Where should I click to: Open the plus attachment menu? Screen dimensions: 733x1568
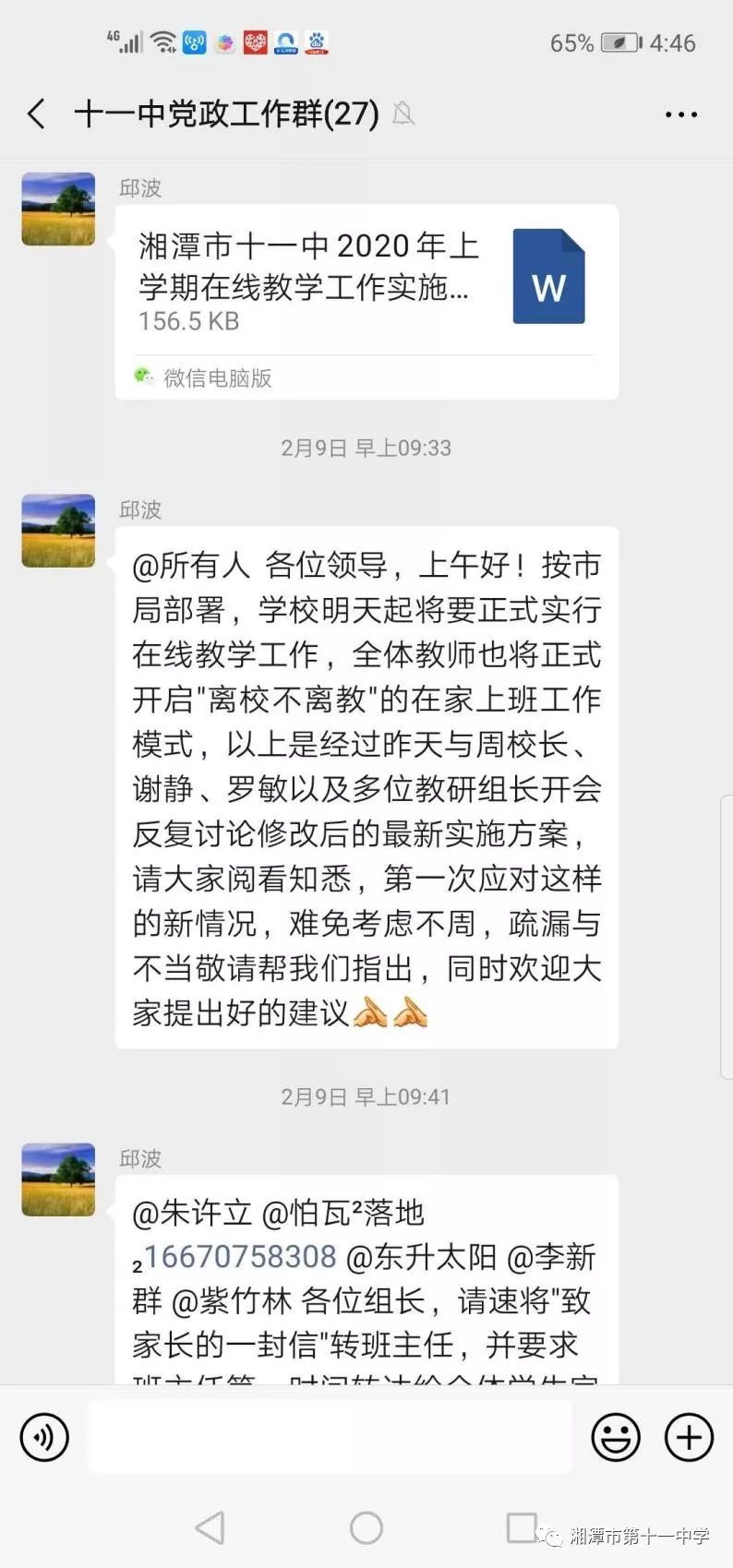689,1437
